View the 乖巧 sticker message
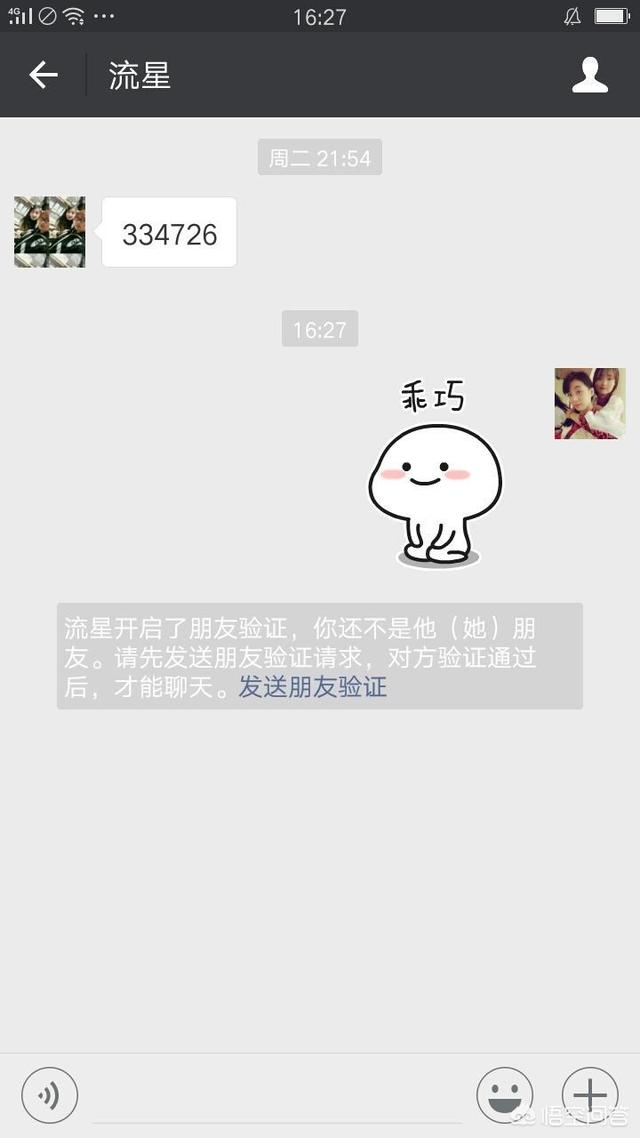Image resolution: width=640 pixels, height=1138 pixels. (x=436, y=472)
